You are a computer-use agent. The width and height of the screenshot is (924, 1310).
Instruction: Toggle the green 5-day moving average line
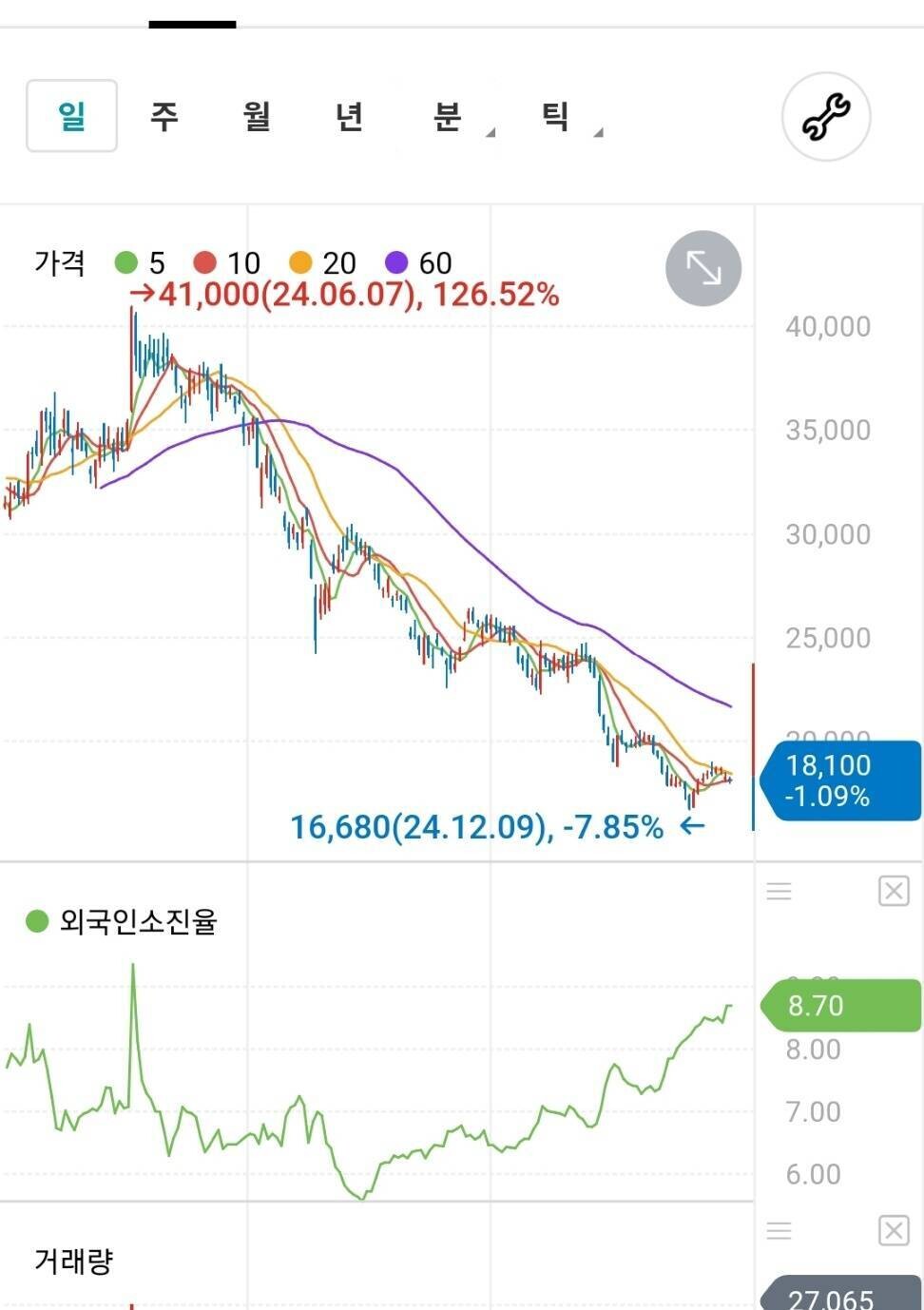click(x=125, y=263)
